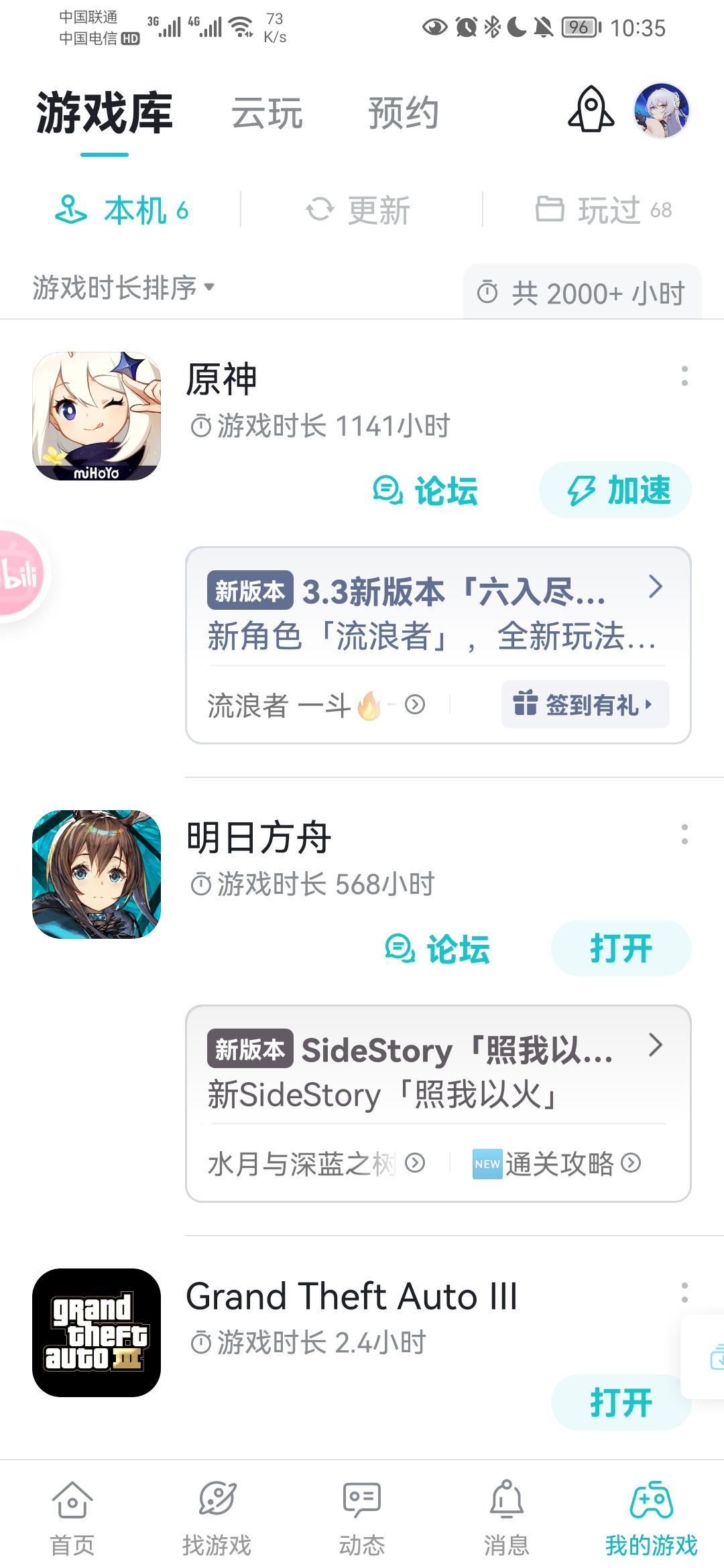Open 动态 from the bottom navigation

tap(362, 1511)
